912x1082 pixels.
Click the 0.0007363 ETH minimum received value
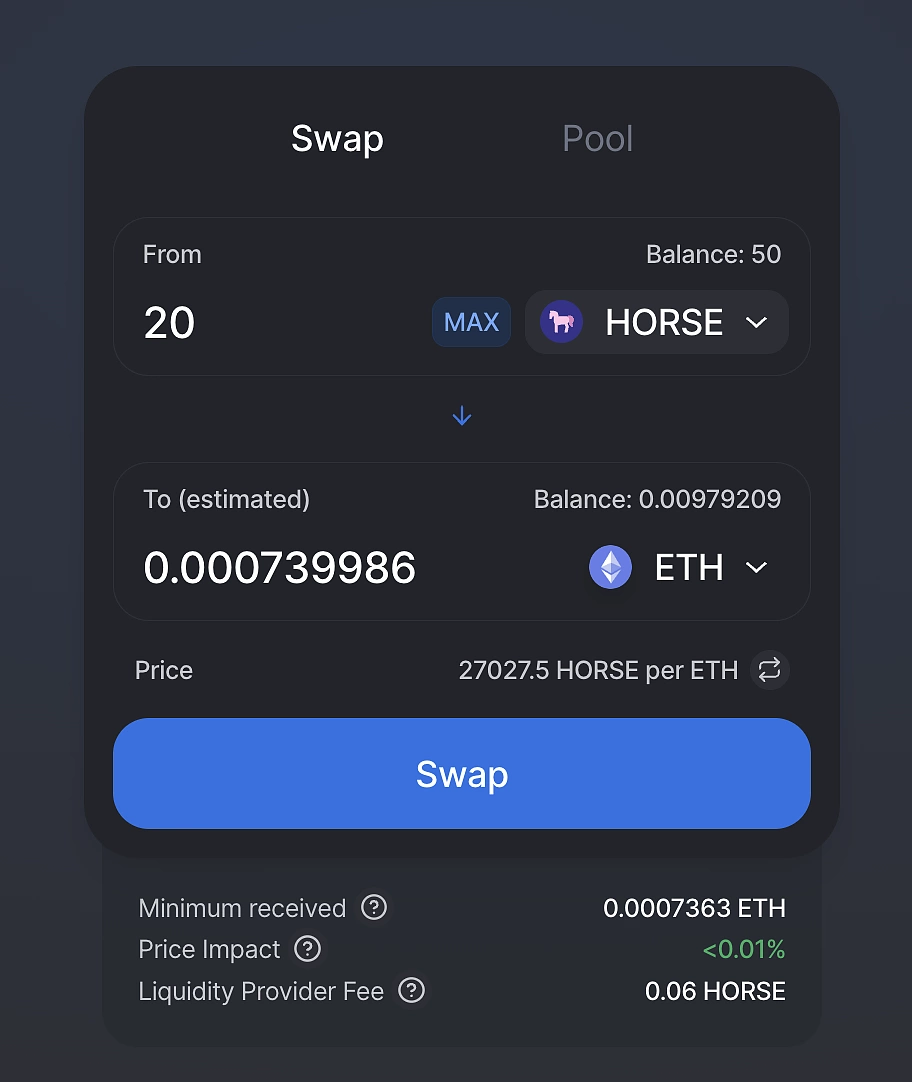tap(694, 908)
